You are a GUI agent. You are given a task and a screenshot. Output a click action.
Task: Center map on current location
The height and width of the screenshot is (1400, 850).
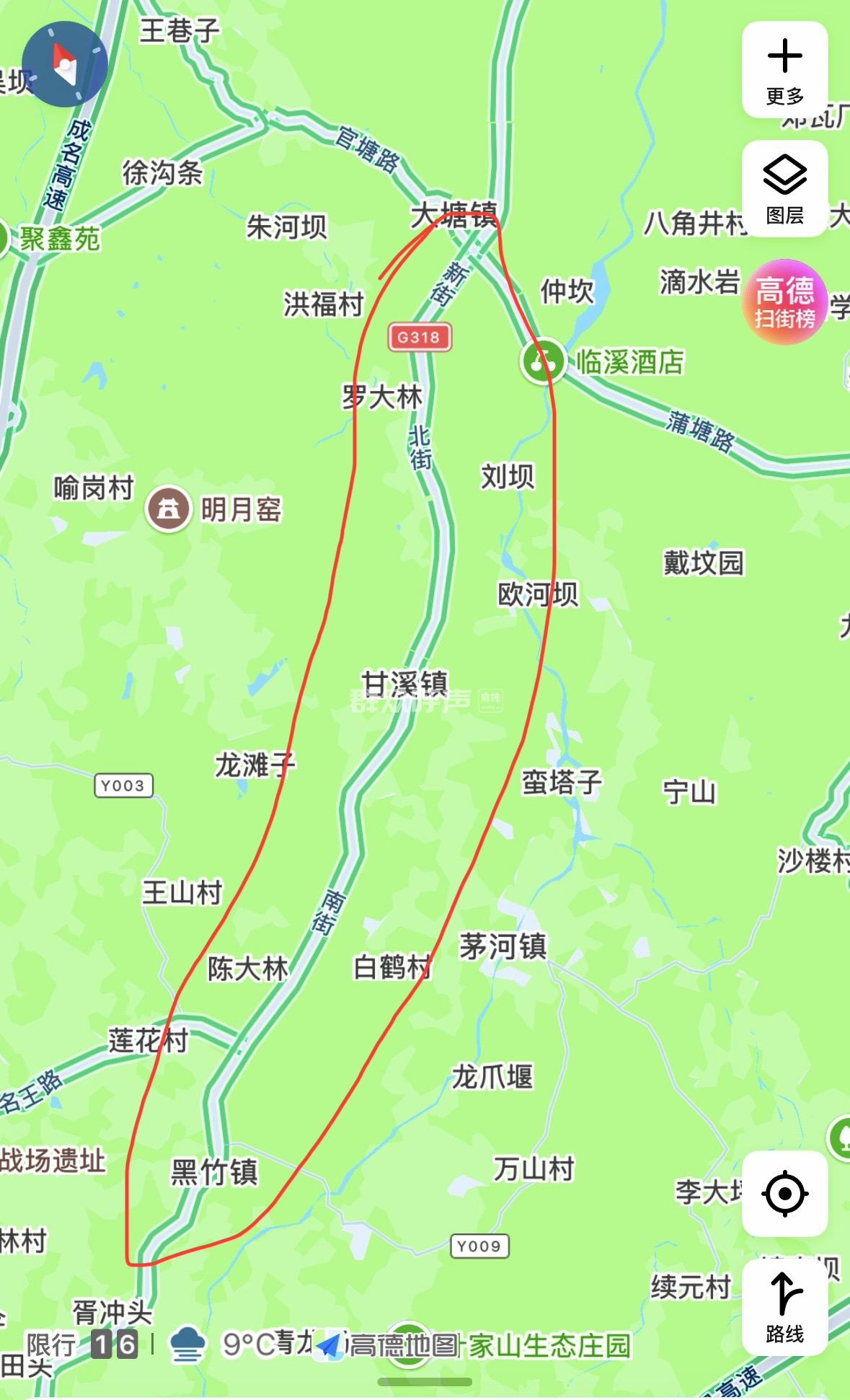point(784,1194)
